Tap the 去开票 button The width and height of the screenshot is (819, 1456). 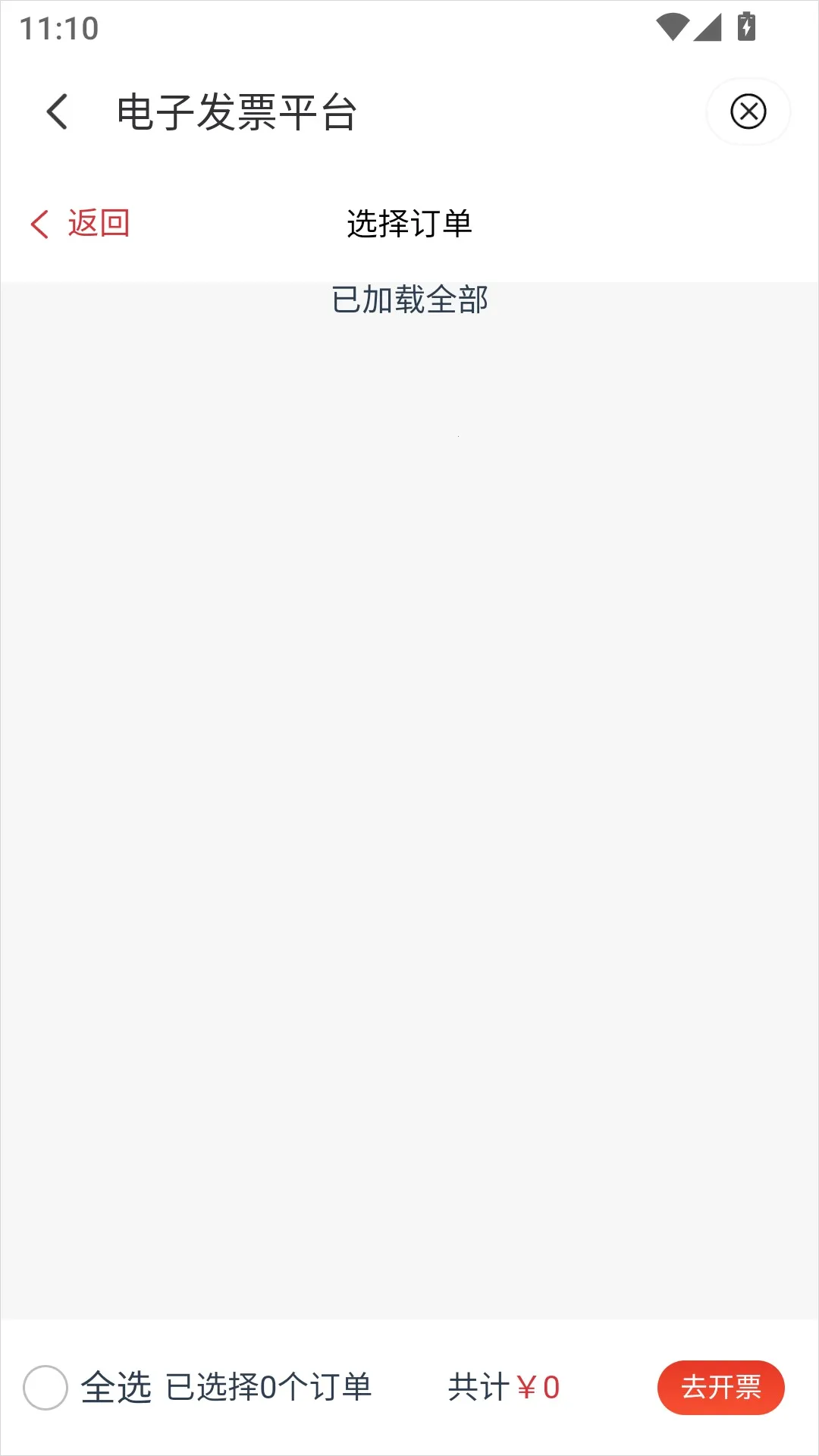pos(720,1387)
